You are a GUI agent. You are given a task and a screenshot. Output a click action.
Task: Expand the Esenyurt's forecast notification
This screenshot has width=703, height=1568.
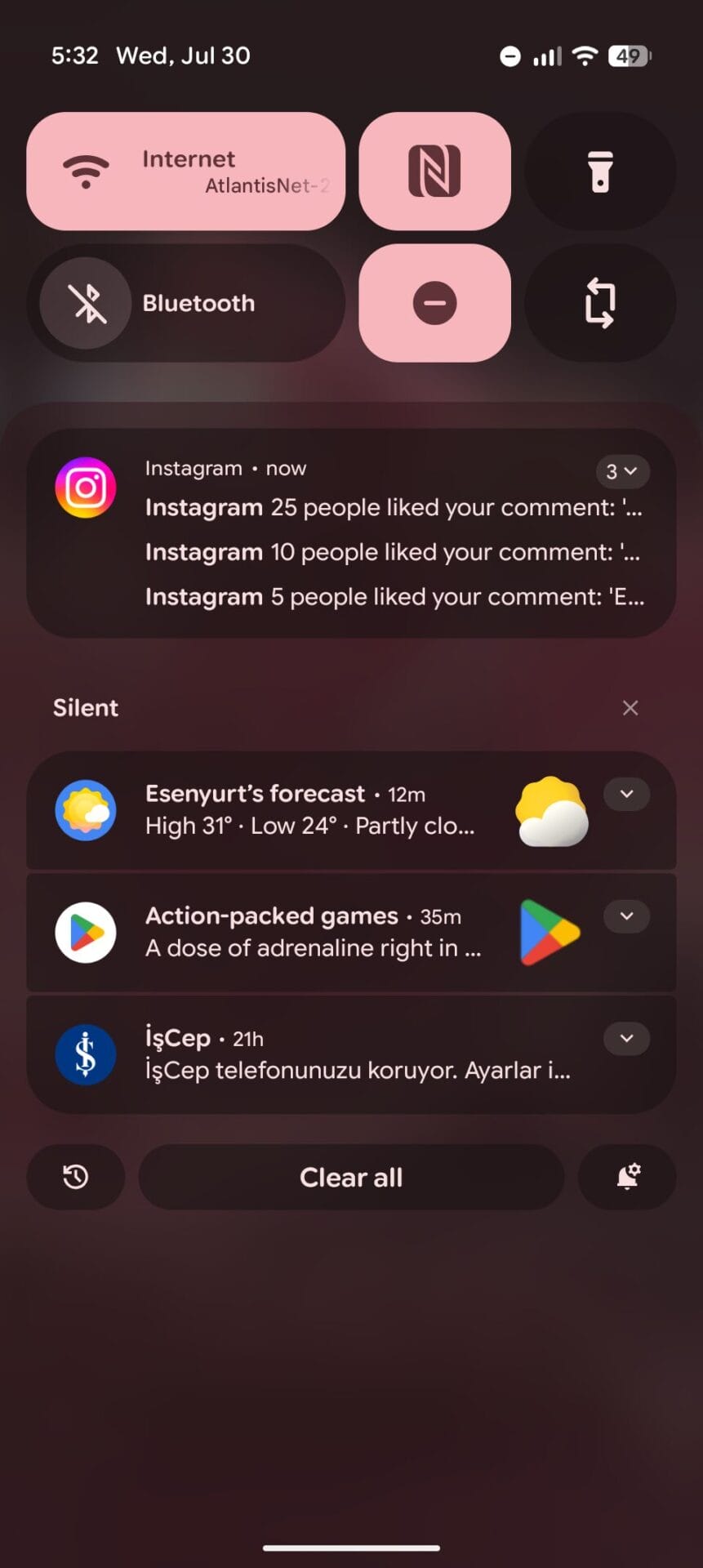pyautogui.click(x=626, y=795)
